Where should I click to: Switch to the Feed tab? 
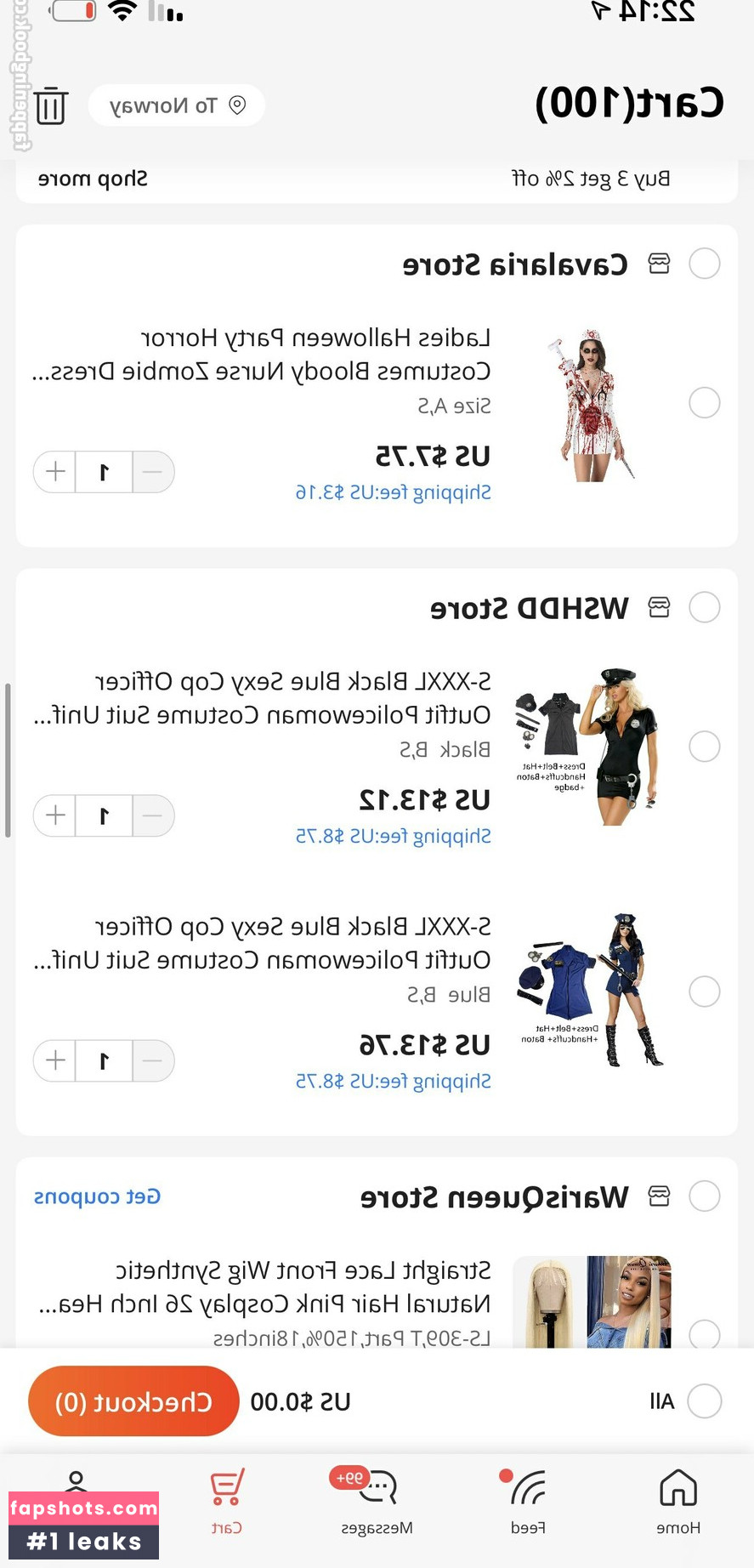(x=528, y=1501)
